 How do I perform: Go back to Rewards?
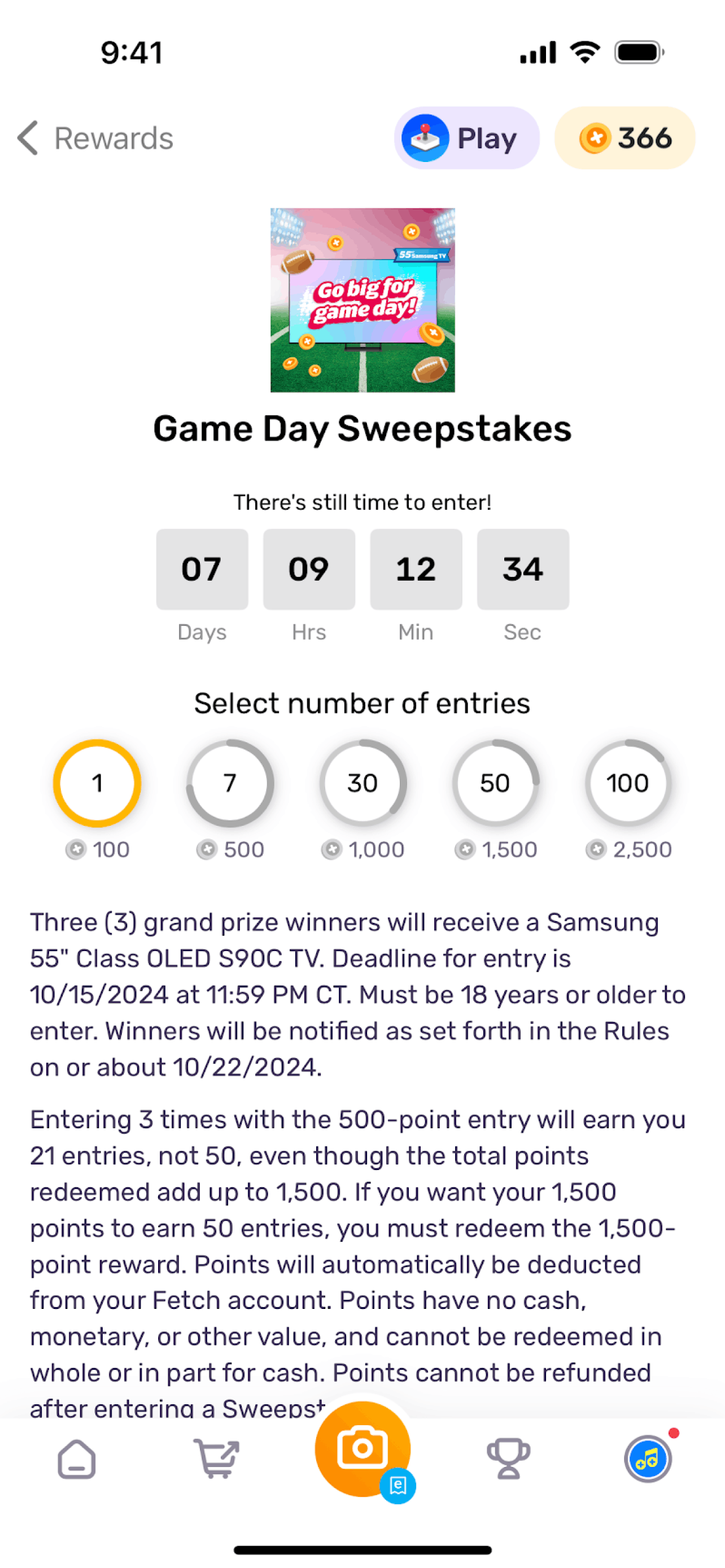pyautogui.click(x=95, y=138)
